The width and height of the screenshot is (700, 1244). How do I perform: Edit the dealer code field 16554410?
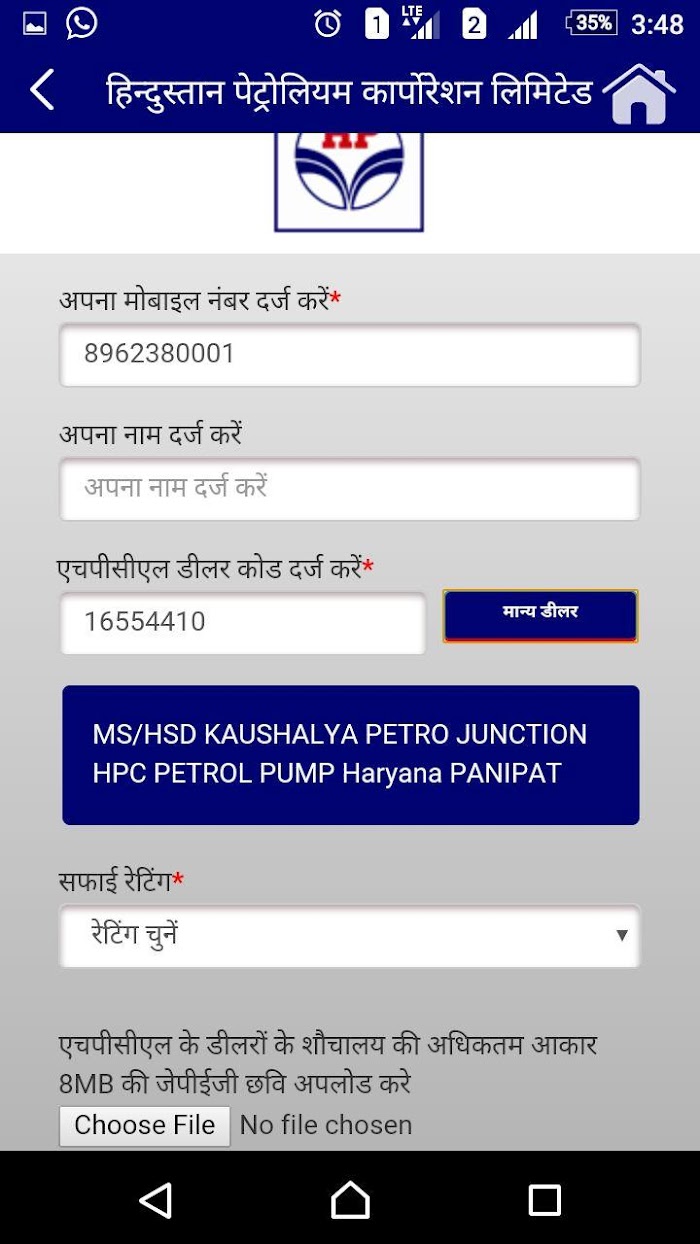(x=243, y=623)
